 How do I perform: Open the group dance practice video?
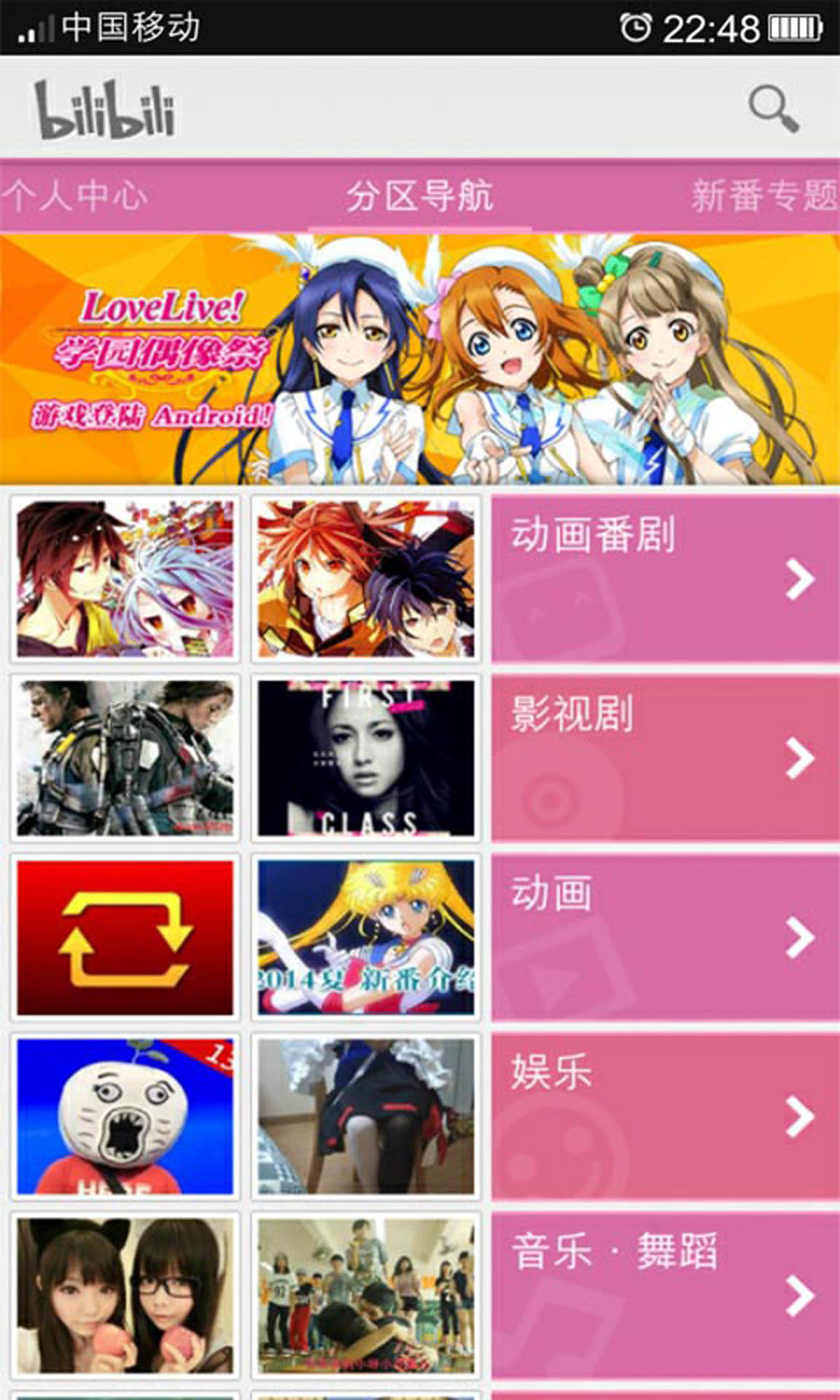click(365, 1296)
